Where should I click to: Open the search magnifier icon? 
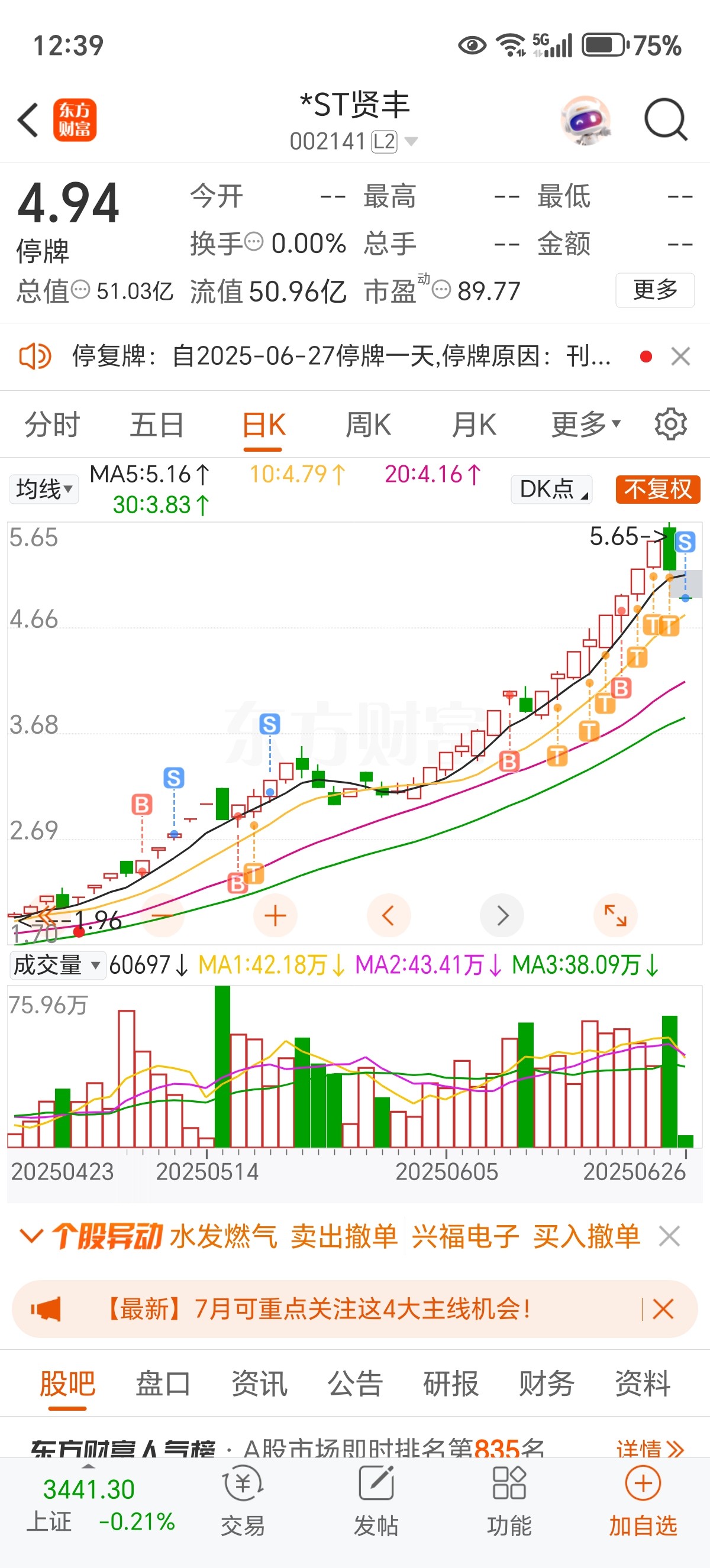[666, 119]
